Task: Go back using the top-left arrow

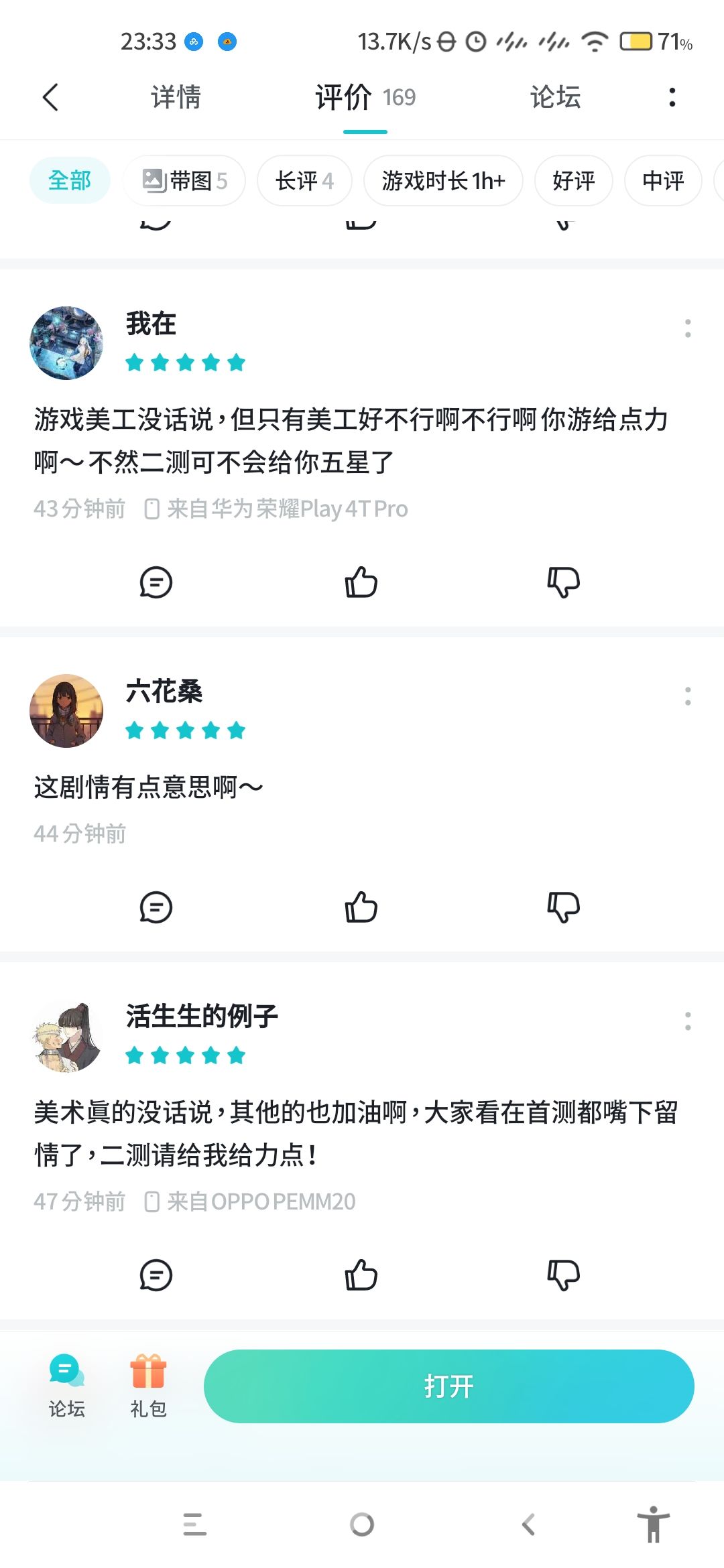Action: [x=50, y=97]
